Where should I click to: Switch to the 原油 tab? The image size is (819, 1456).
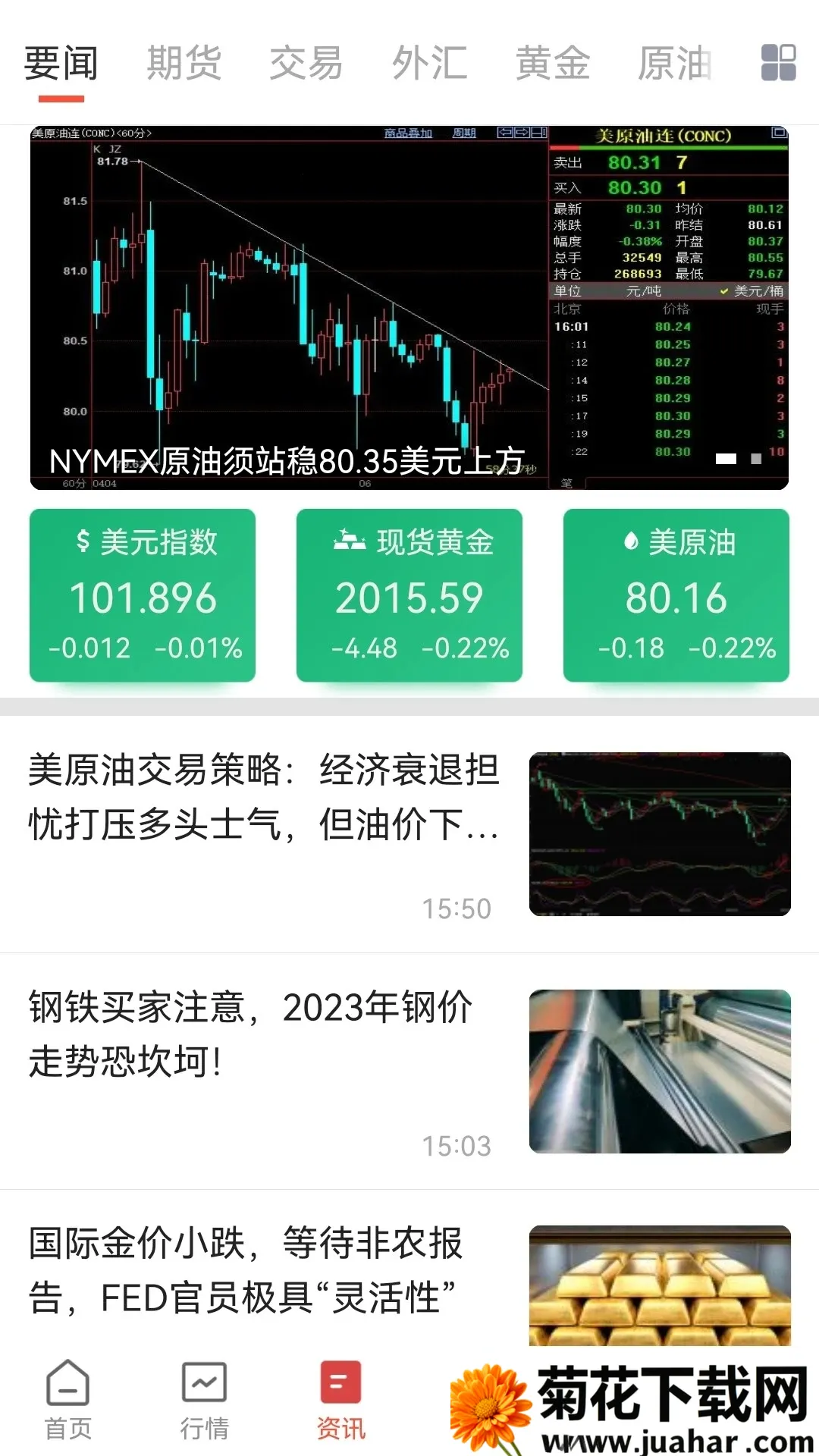pyautogui.click(x=673, y=63)
